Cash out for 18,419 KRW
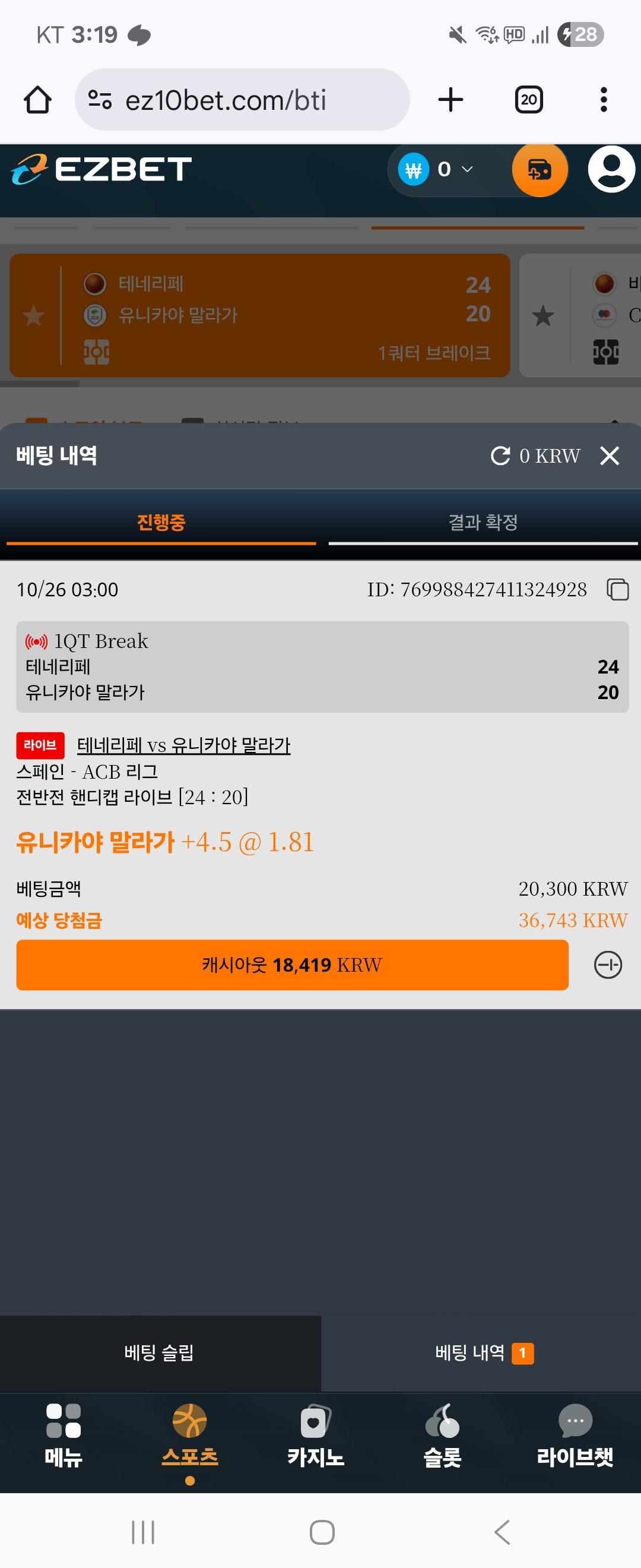The image size is (641, 1568). pyautogui.click(x=292, y=965)
